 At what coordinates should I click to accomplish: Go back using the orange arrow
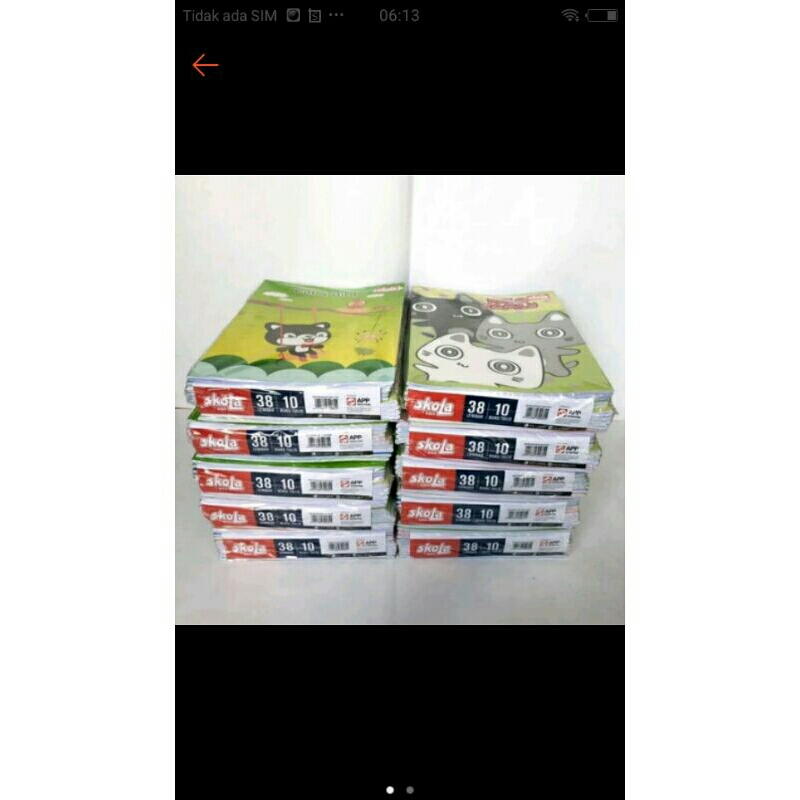[205, 65]
